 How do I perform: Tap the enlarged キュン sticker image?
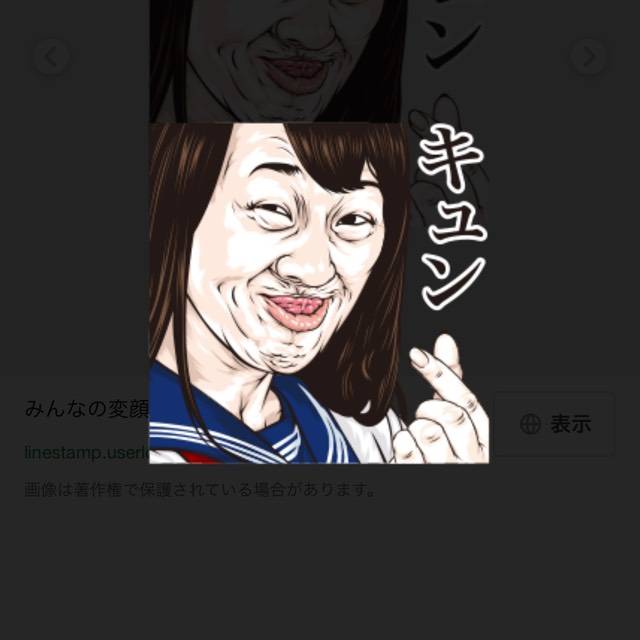coord(318,293)
